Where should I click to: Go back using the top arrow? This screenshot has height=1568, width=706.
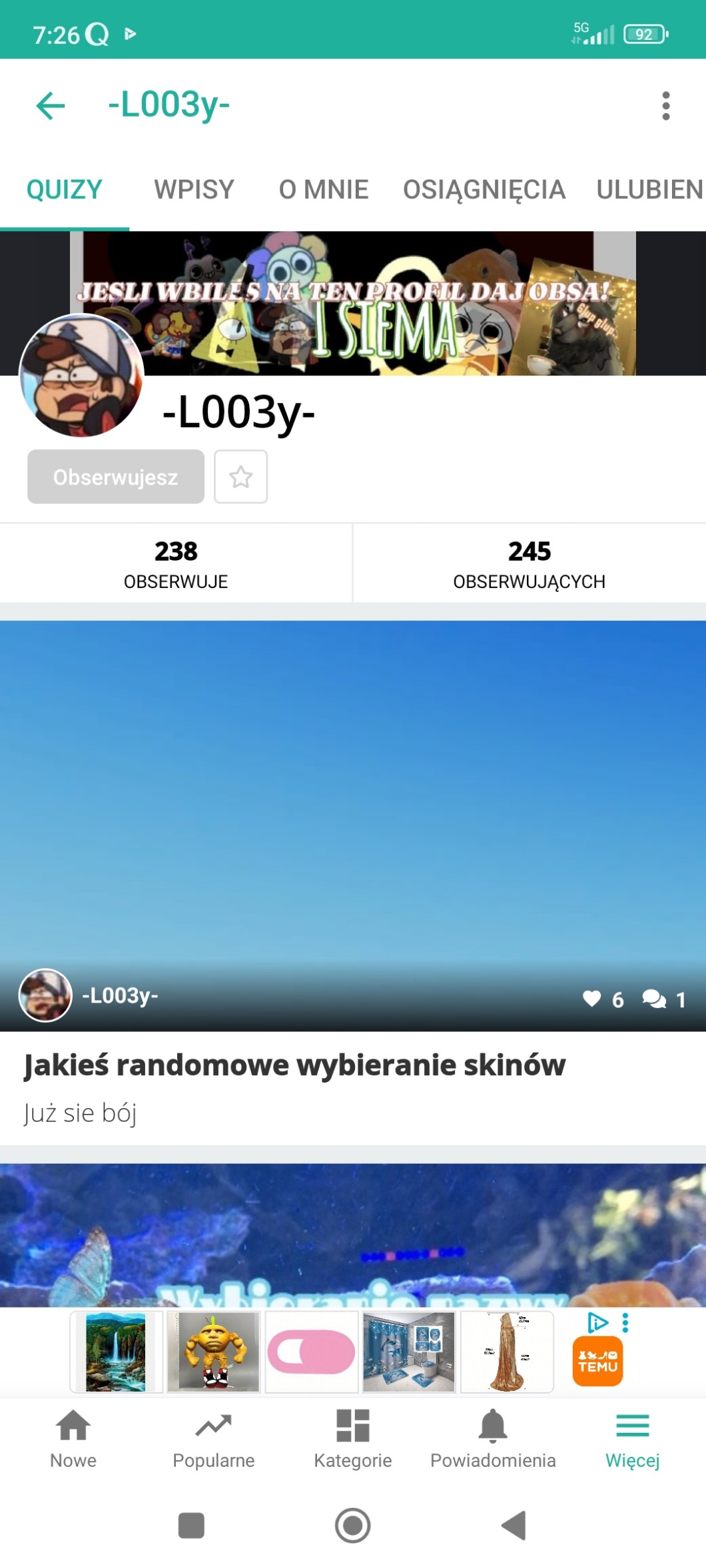coord(51,106)
